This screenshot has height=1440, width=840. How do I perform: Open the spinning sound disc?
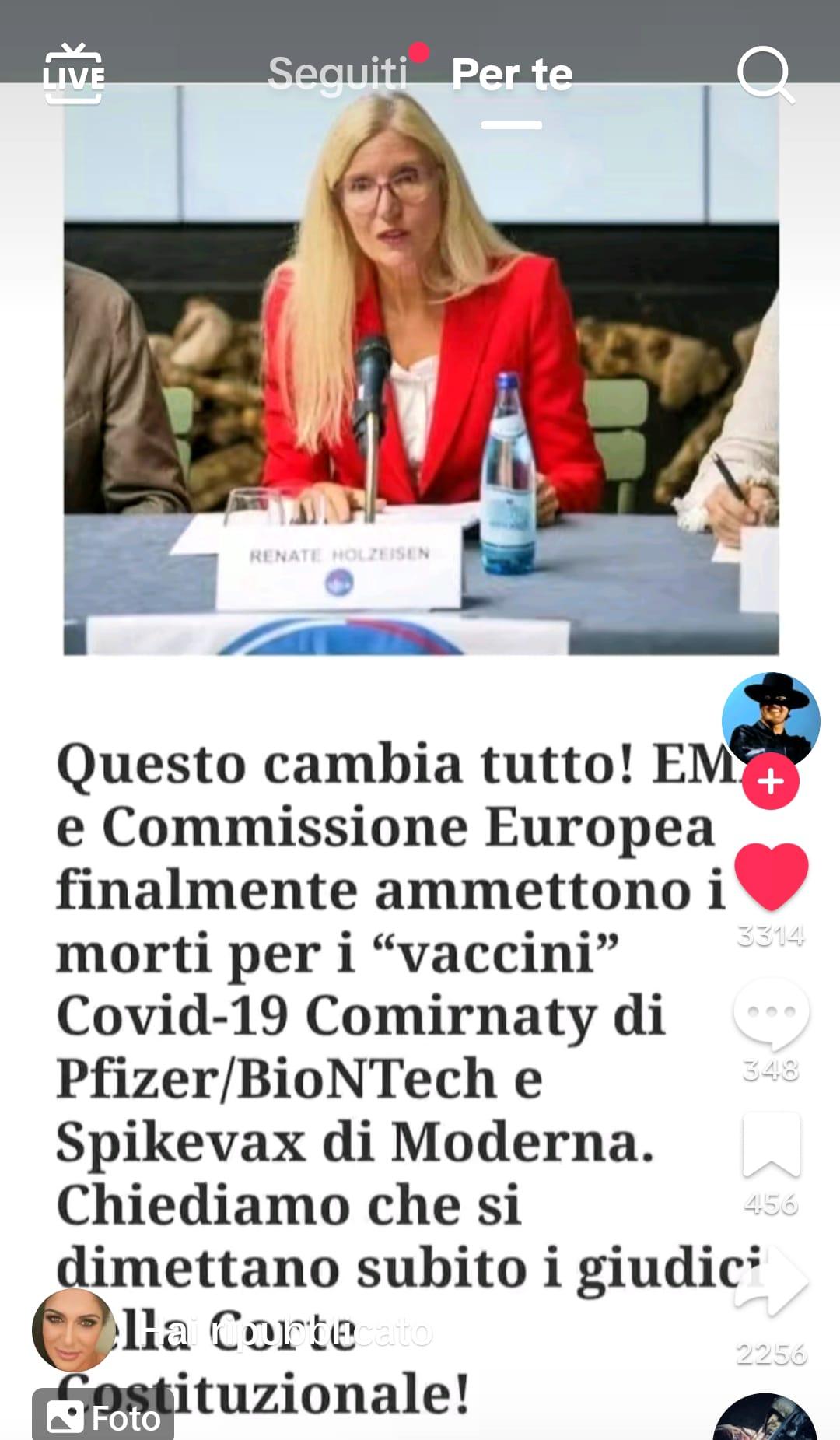click(x=765, y=1420)
